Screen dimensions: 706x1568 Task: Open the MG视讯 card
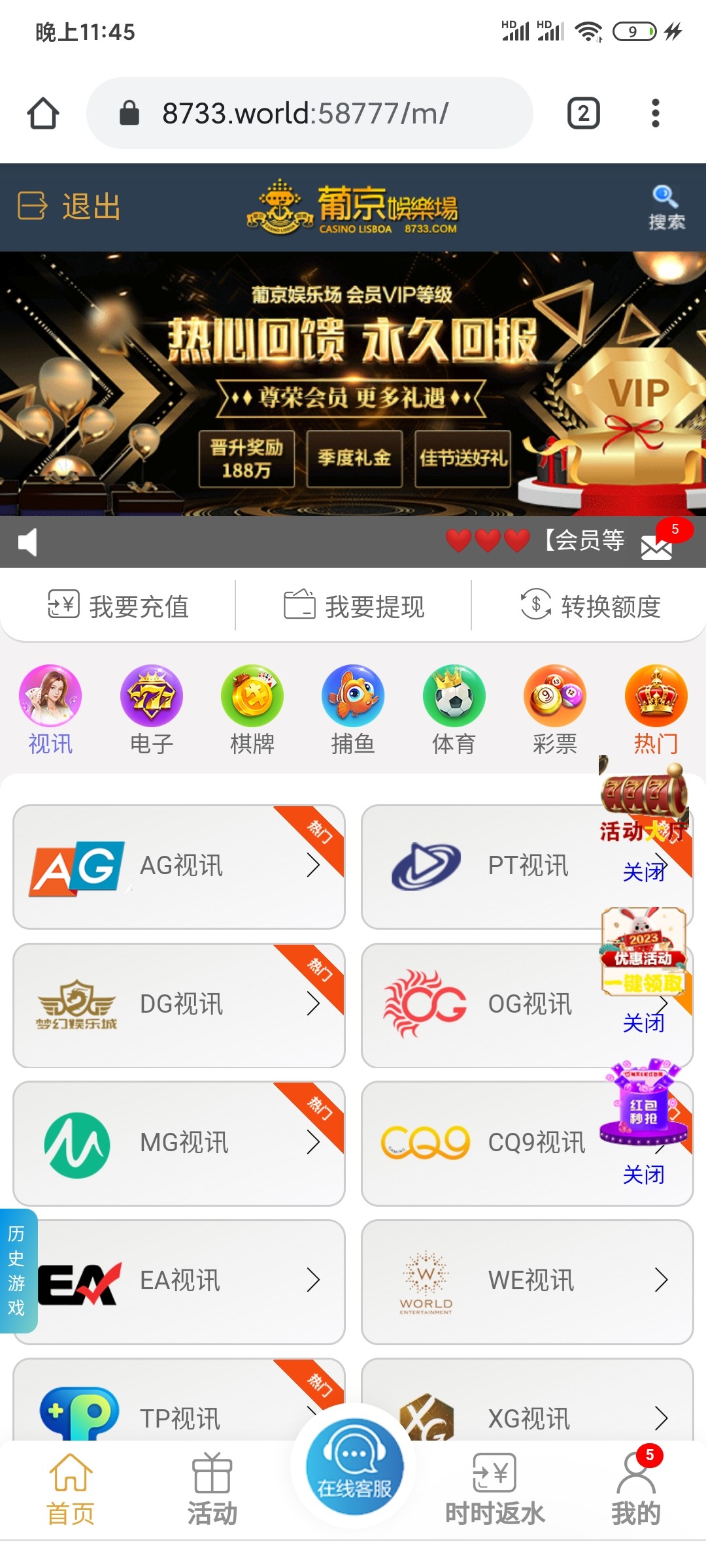pyautogui.click(x=178, y=1143)
